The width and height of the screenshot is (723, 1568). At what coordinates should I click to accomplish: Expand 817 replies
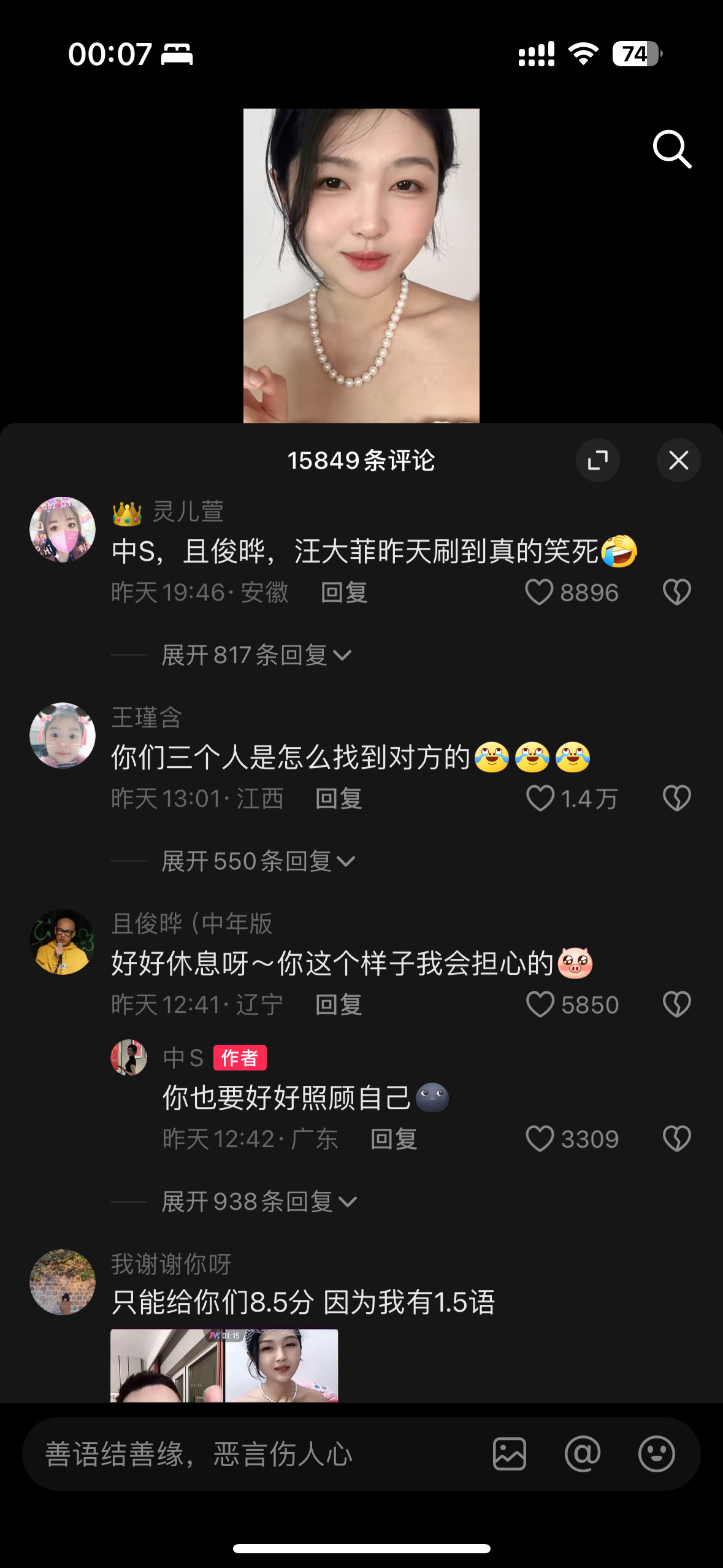point(256,655)
